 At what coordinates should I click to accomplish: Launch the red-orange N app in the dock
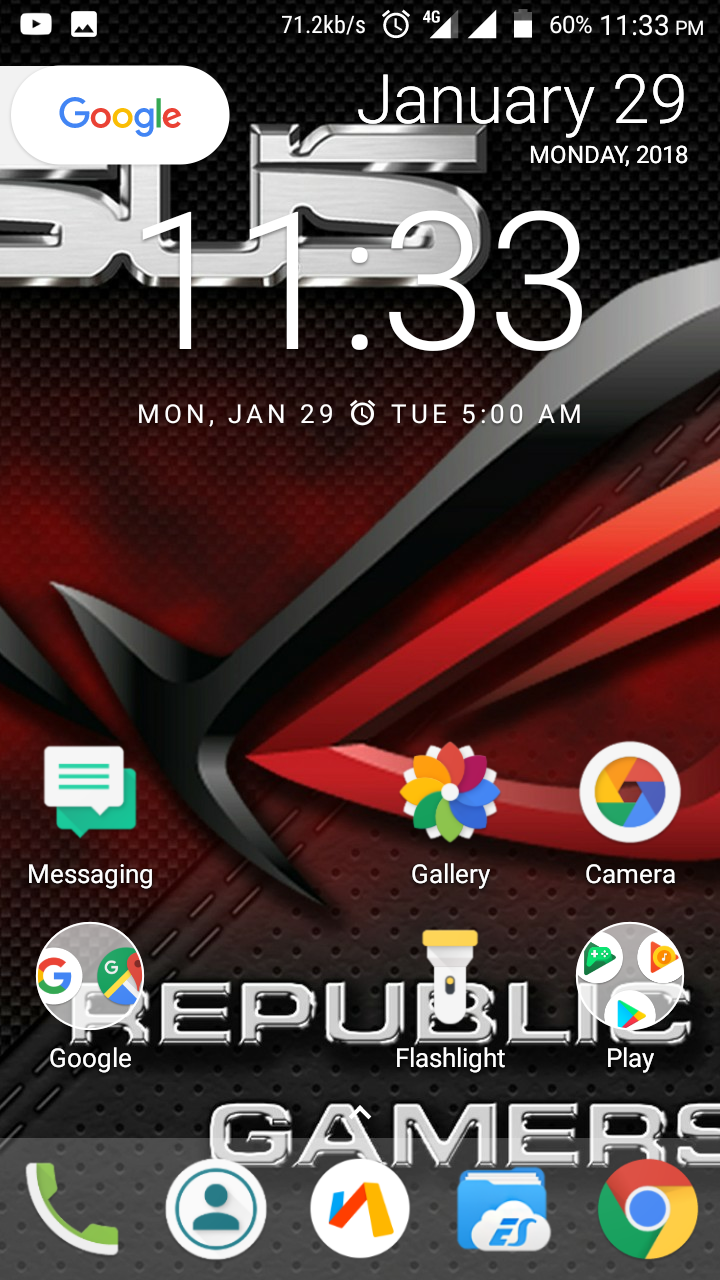tap(360, 1210)
